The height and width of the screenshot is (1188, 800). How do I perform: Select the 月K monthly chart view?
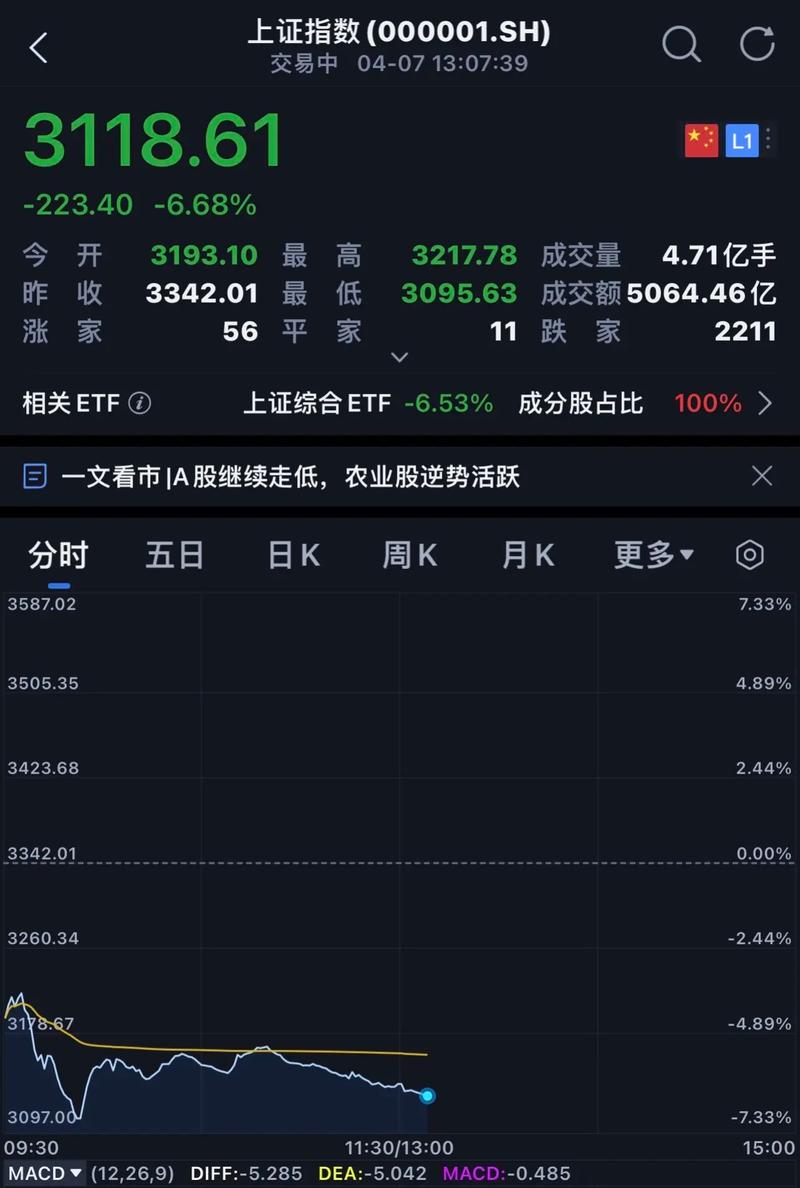click(x=527, y=554)
